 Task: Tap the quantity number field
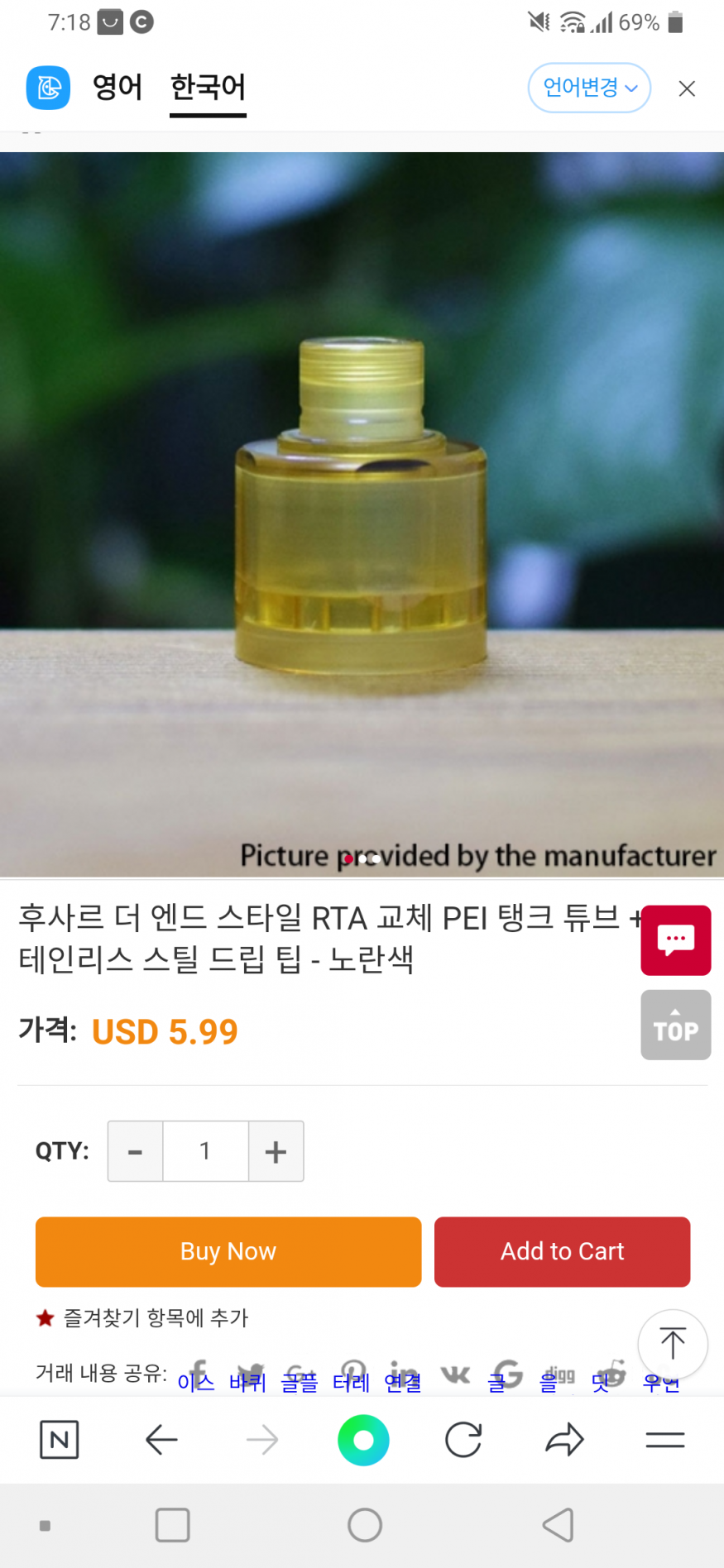pyautogui.click(x=205, y=1151)
